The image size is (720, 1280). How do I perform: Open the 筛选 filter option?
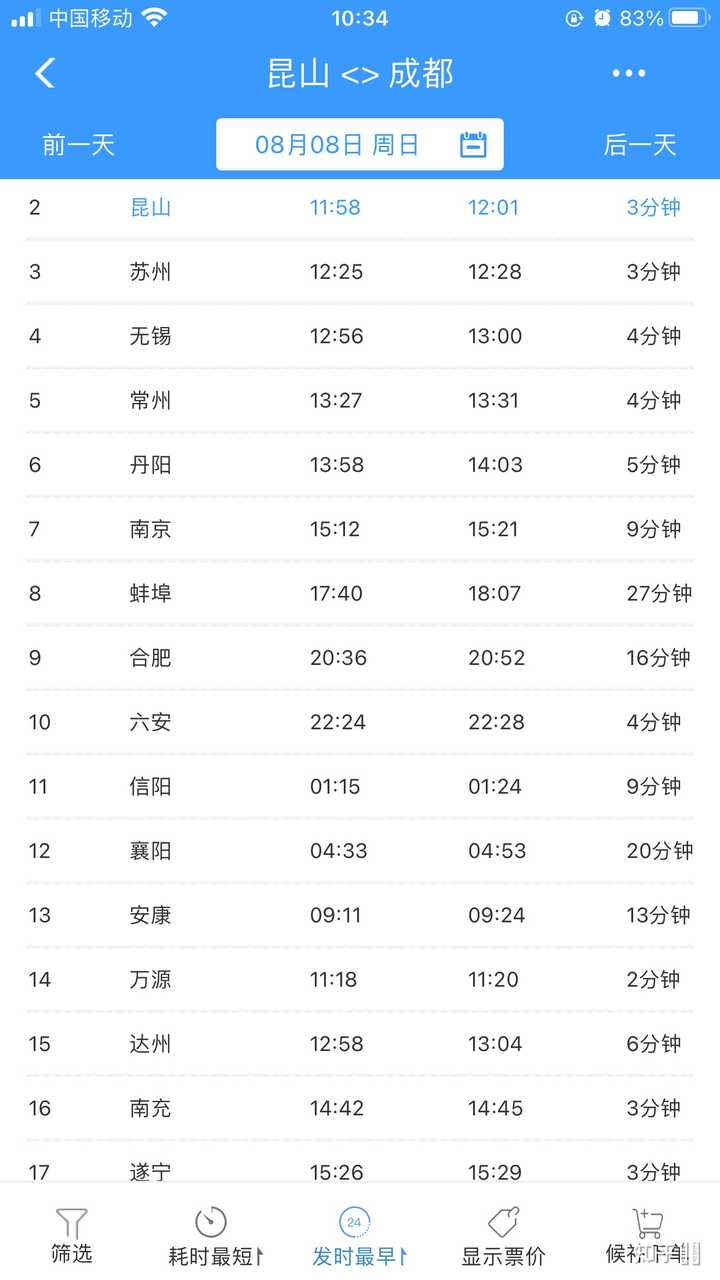point(71,1235)
